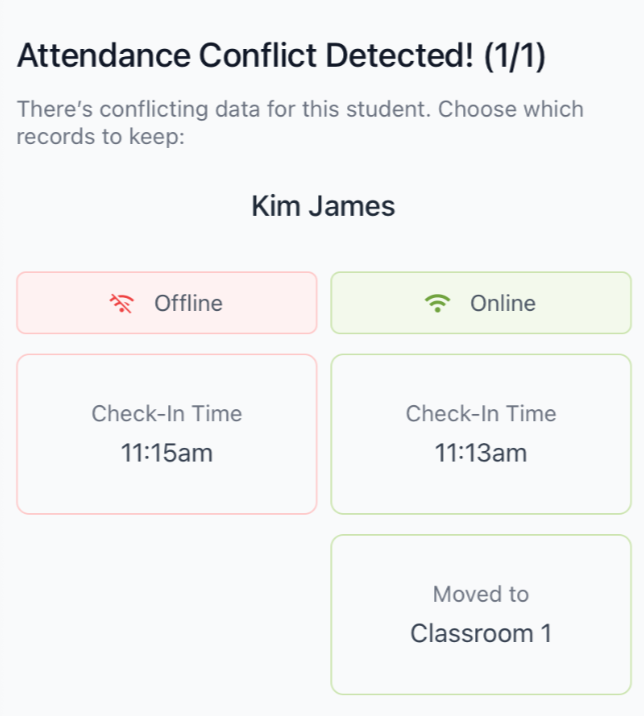Keep the 11:15am offline check-in time
This screenshot has width=644, height=716.
[167, 434]
